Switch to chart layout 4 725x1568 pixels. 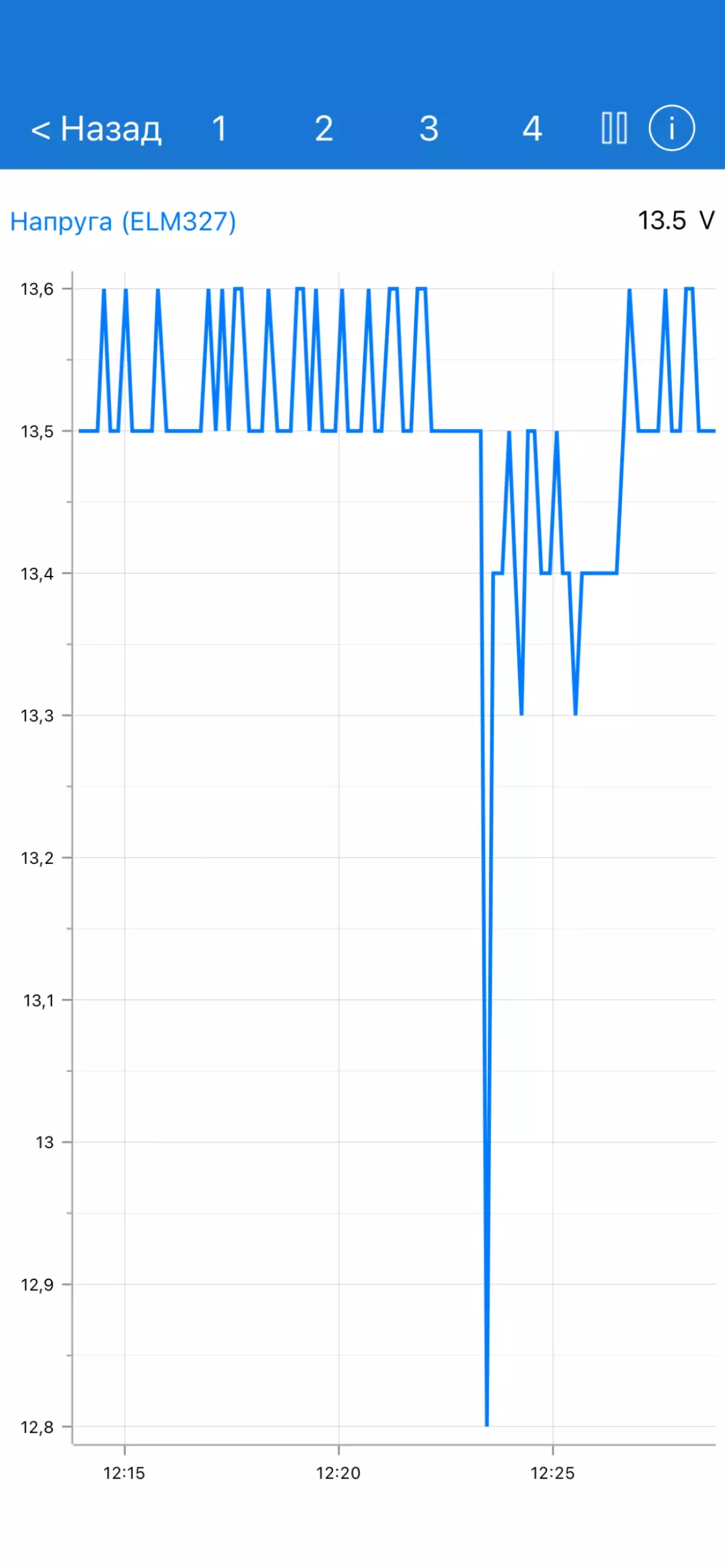(532, 129)
